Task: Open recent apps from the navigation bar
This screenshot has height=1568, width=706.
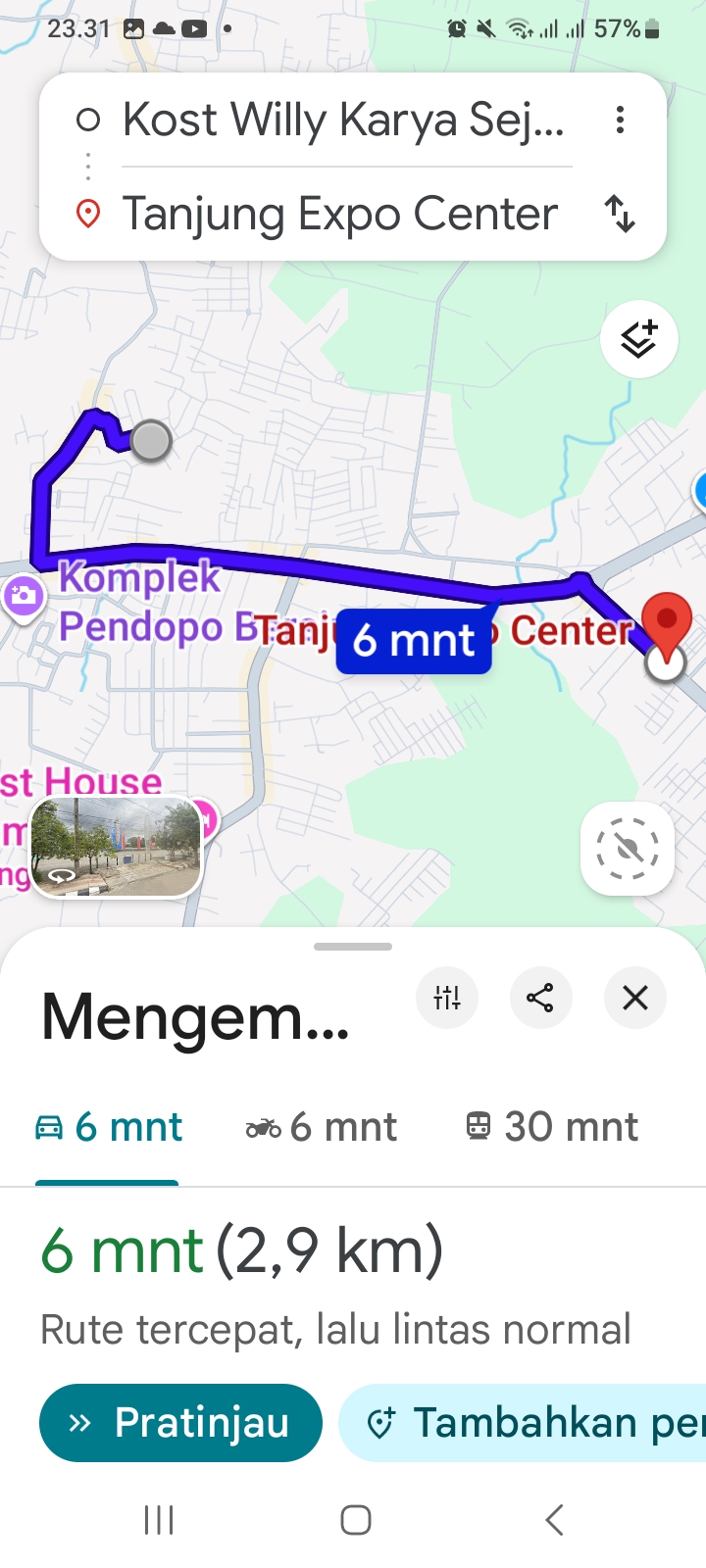Action: coord(159,1520)
